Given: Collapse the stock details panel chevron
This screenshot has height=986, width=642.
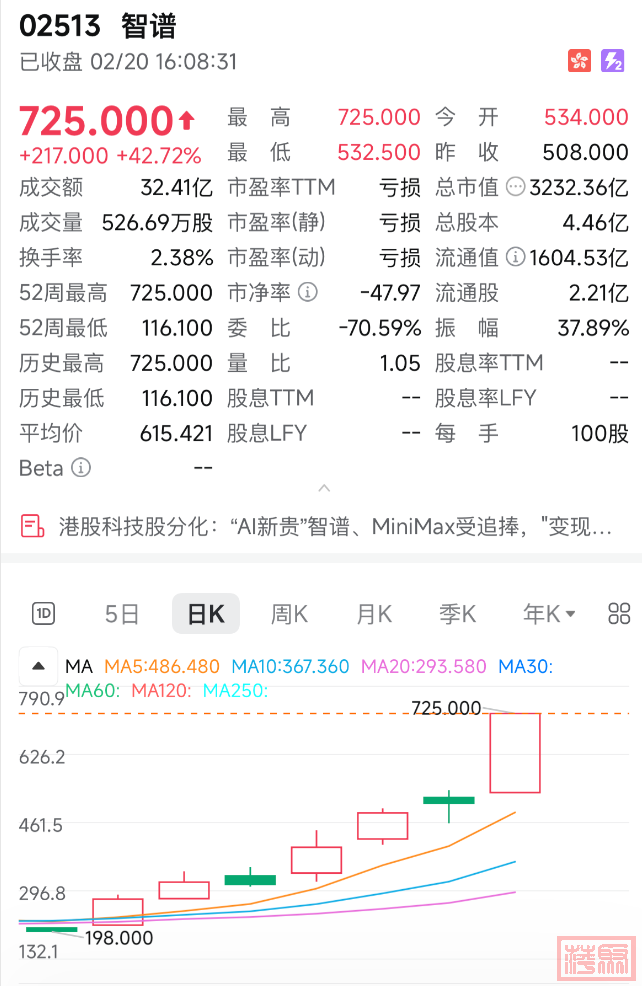Looking at the screenshot, I should pos(323,489).
